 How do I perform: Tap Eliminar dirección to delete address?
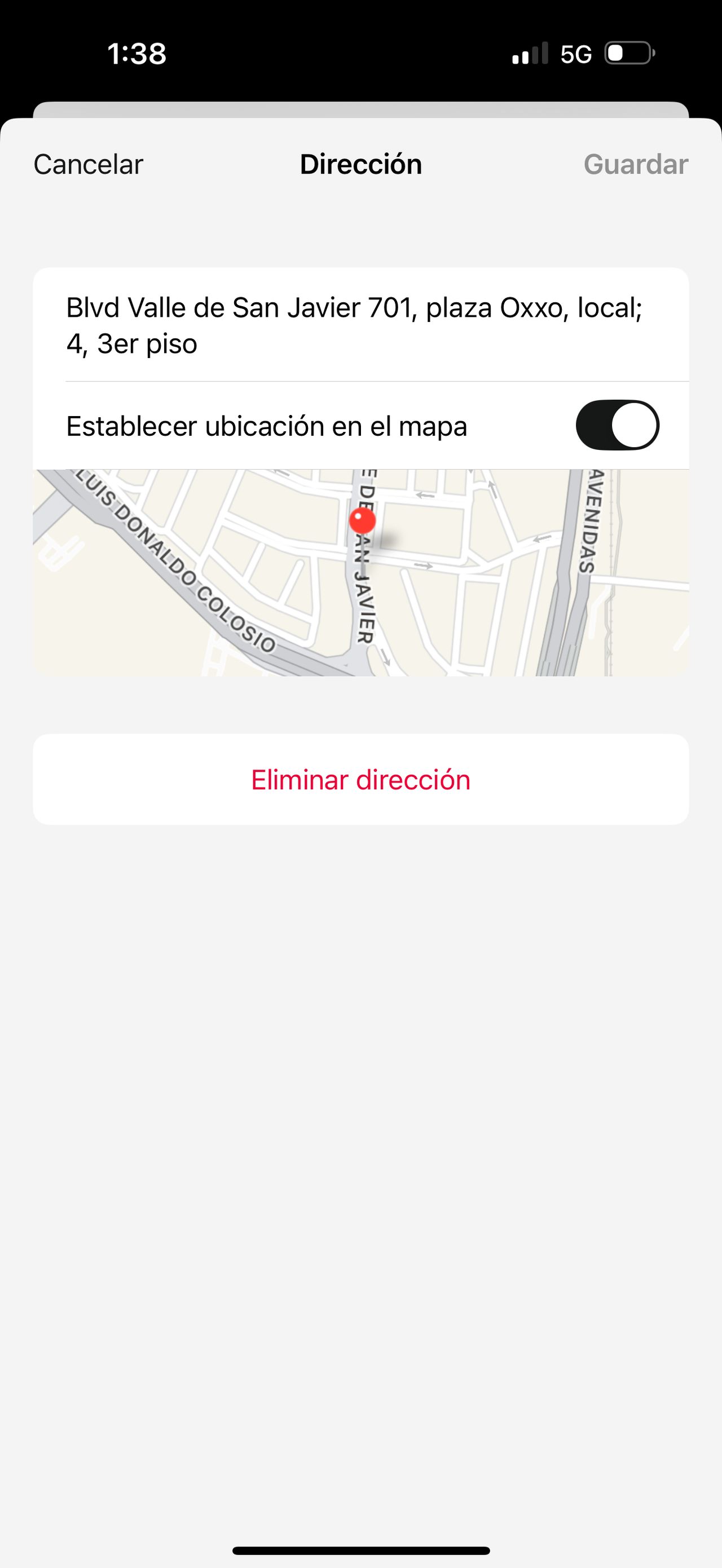(360, 779)
